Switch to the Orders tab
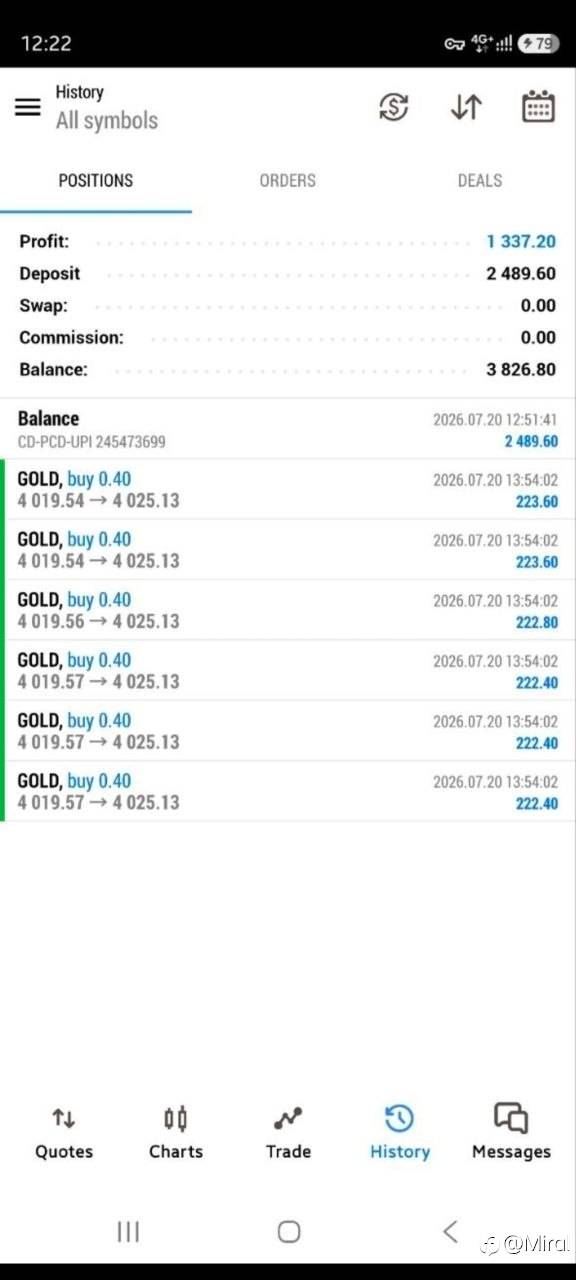The width and height of the screenshot is (576, 1280). (x=288, y=180)
